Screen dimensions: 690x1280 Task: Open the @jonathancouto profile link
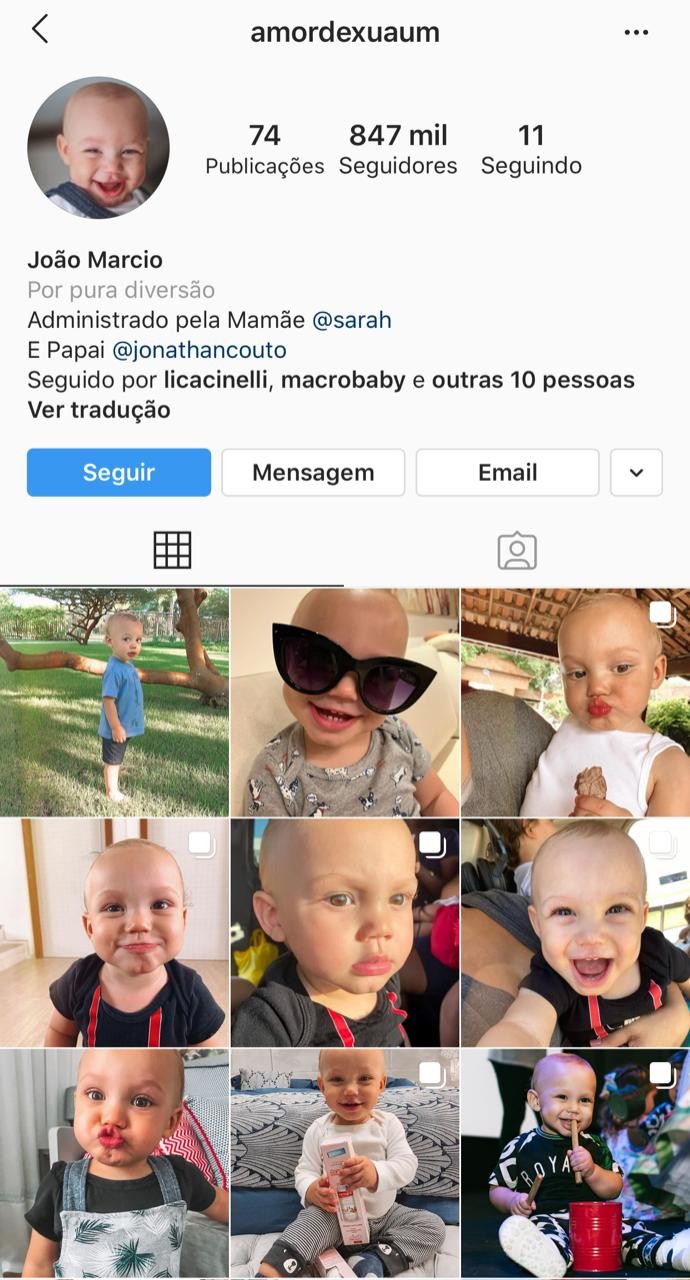199,350
